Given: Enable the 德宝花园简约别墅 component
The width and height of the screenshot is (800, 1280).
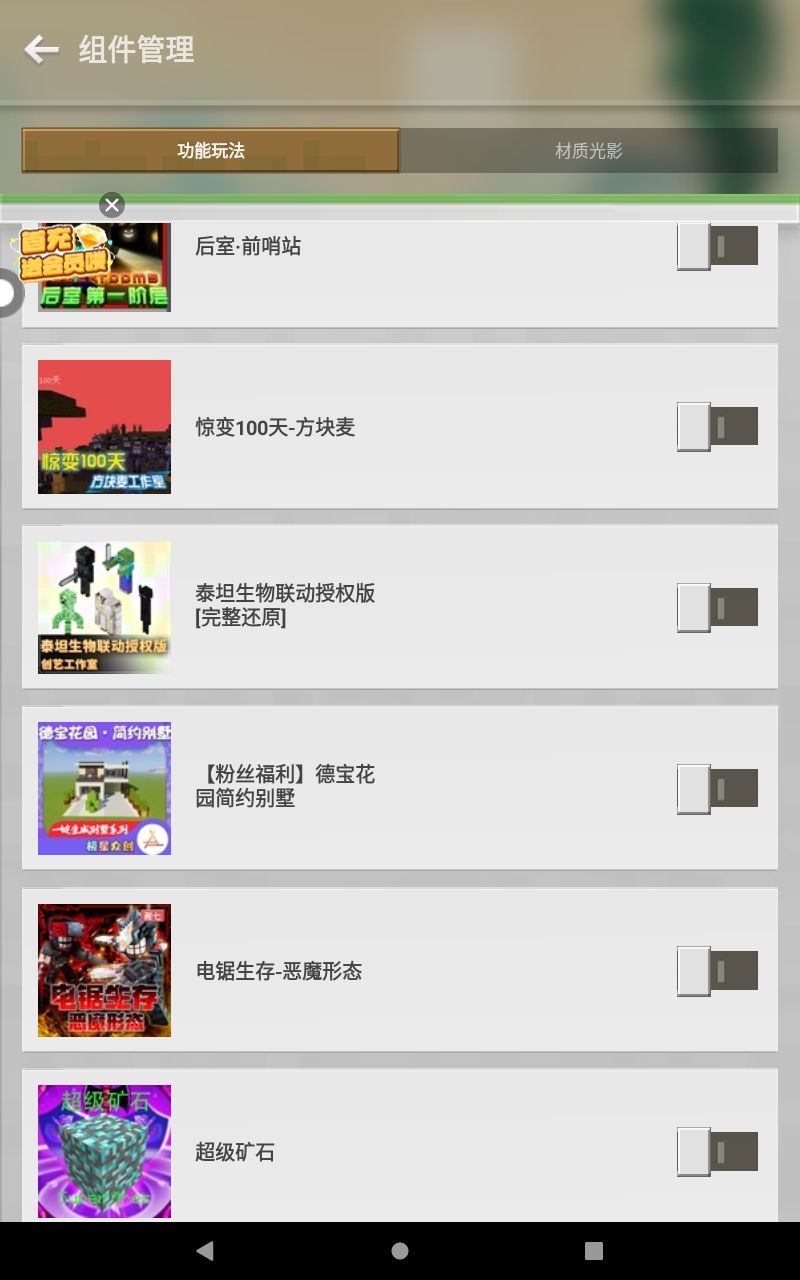Looking at the screenshot, I should click(x=717, y=788).
